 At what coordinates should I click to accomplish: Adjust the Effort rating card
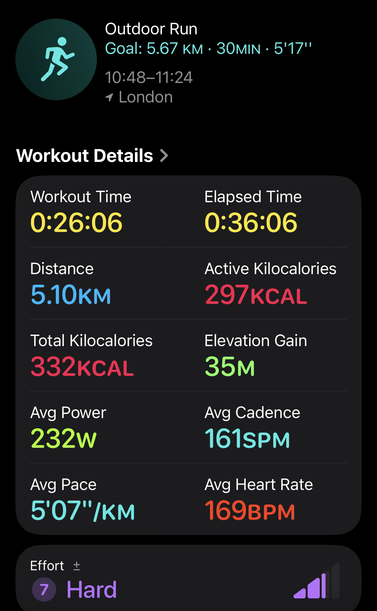pos(189,578)
